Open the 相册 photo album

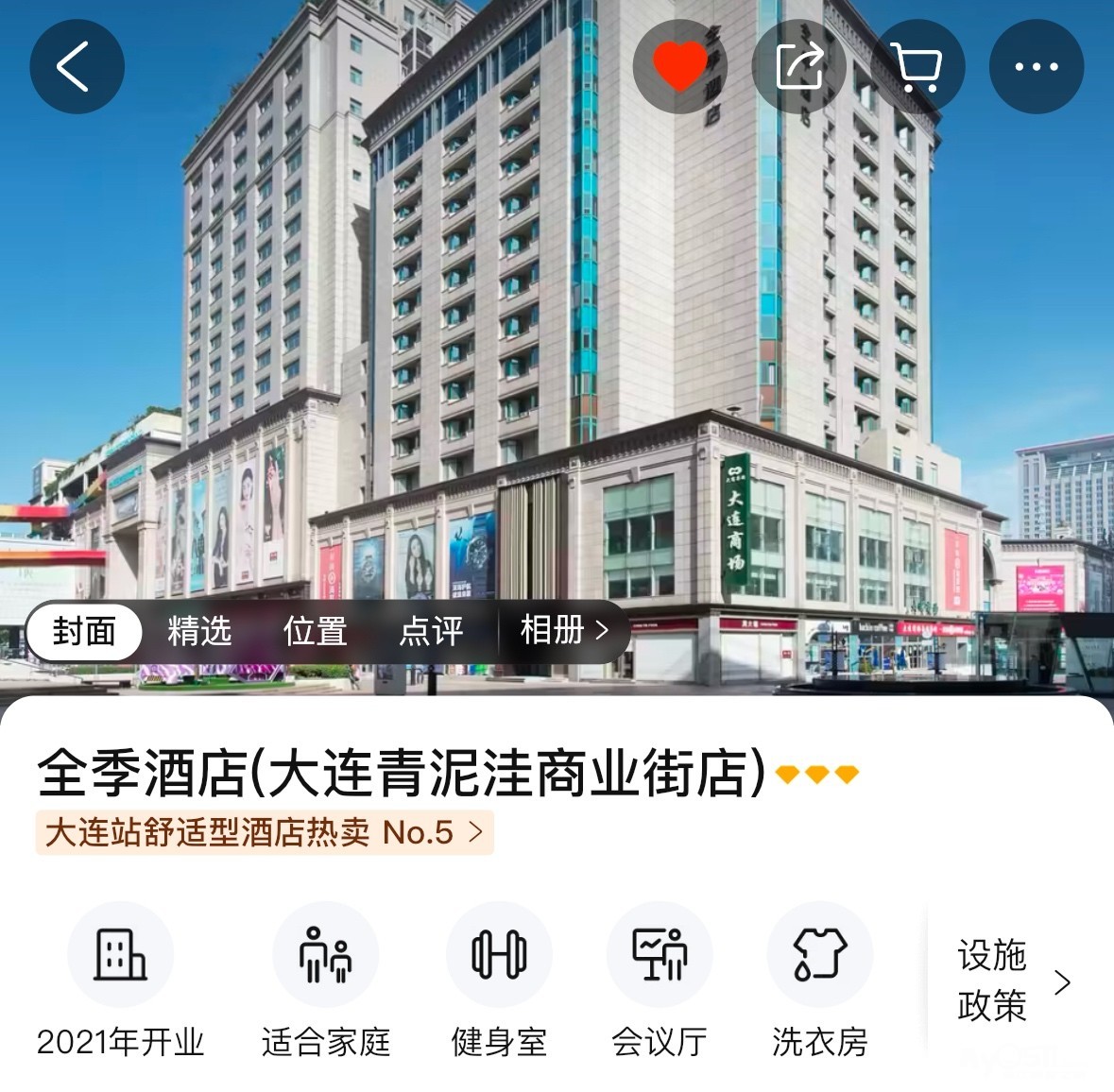(x=564, y=630)
